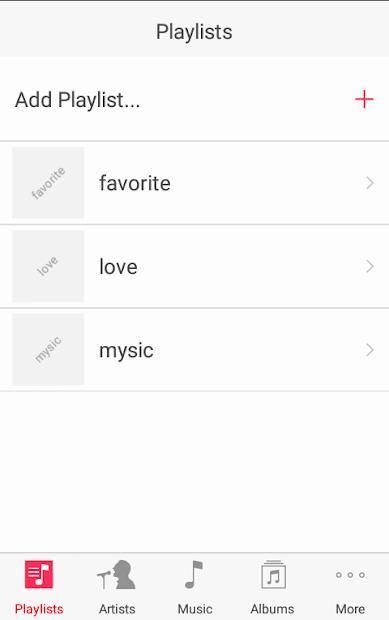Go to the Albums tab
Viewport: 389px width, 620px height.
[x=272, y=587]
